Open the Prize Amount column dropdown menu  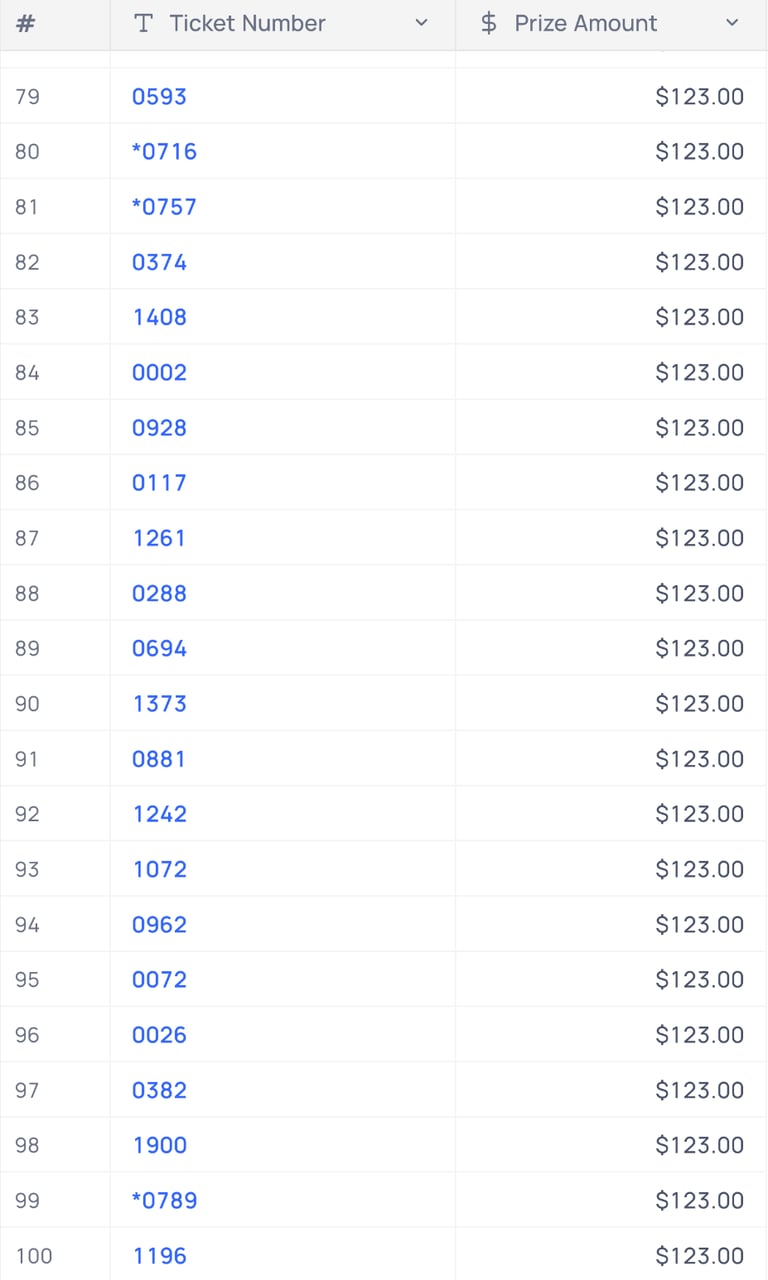732,23
